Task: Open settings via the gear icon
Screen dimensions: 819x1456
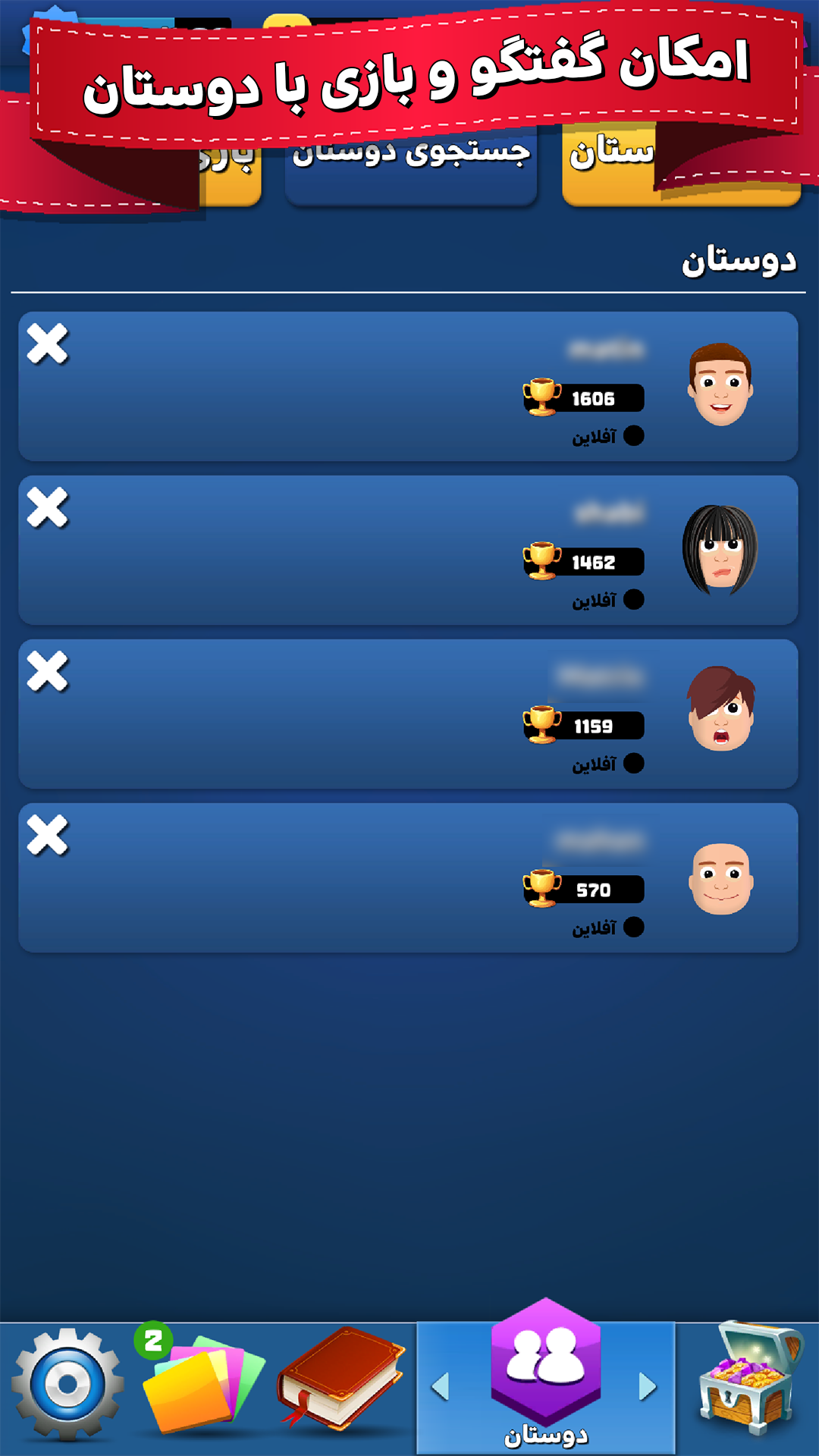Action: tap(67, 1385)
